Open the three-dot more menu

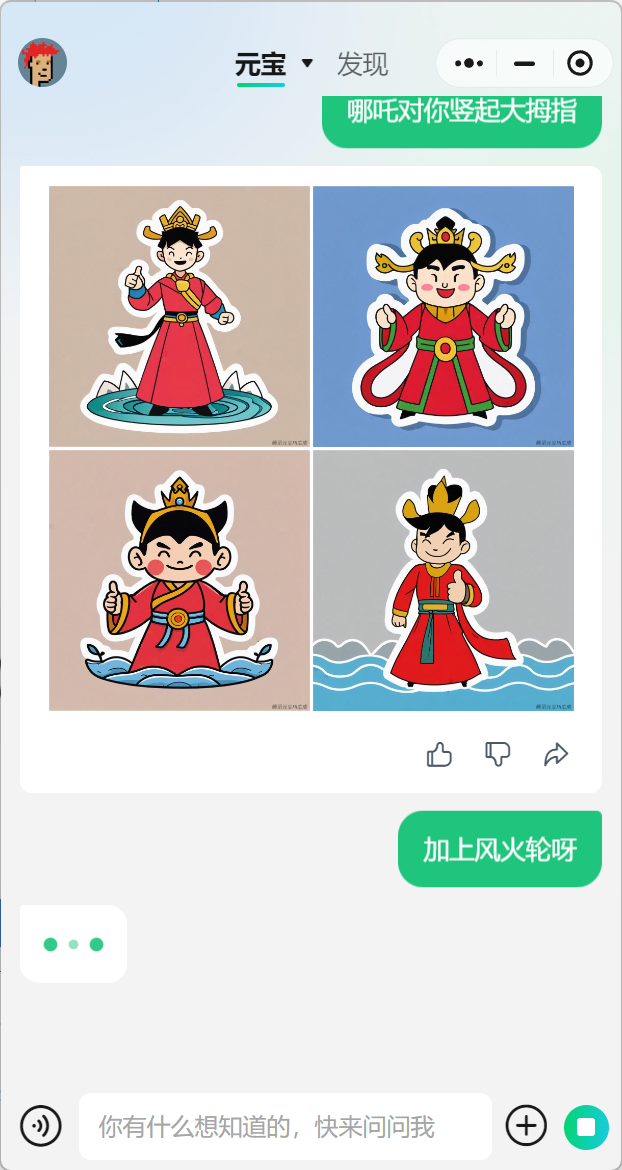pos(468,64)
